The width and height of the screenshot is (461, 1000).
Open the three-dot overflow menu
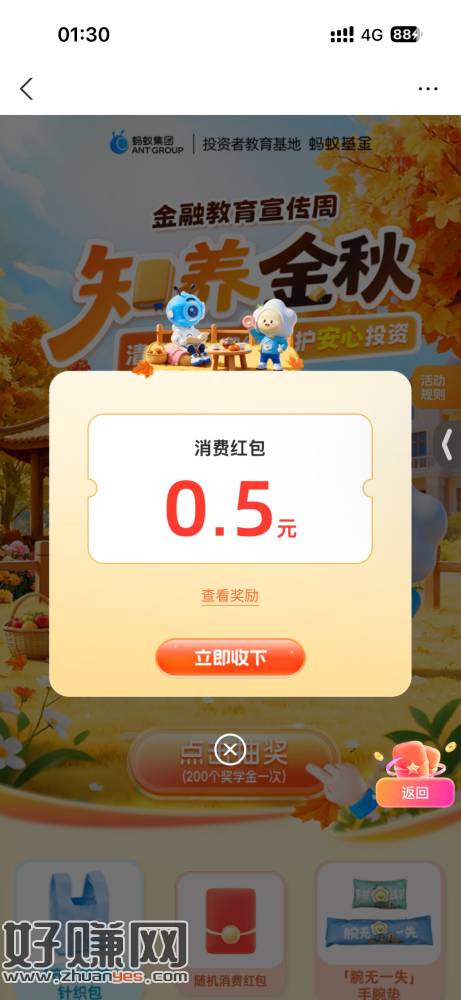click(x=428, y=89)
